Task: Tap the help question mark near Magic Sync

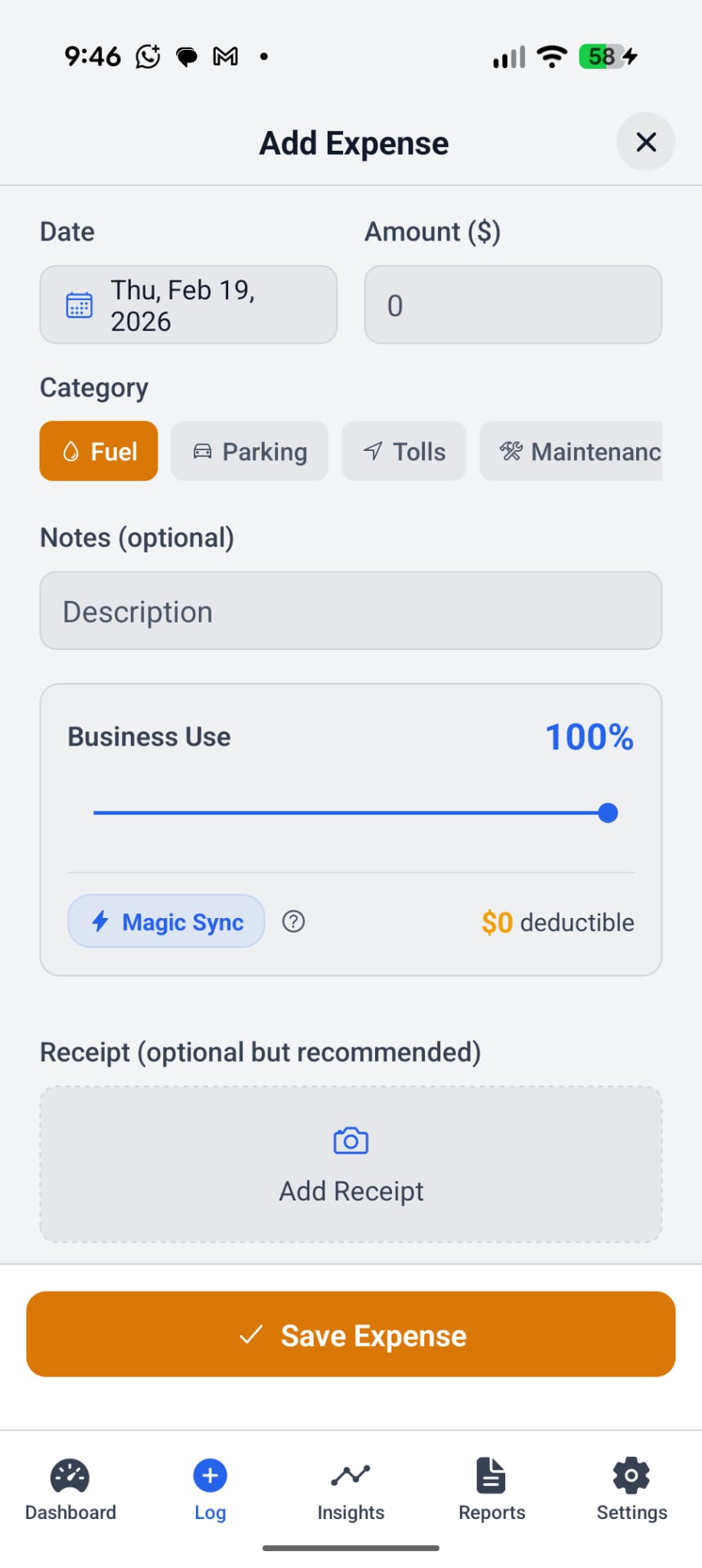Action: point(293,921)
